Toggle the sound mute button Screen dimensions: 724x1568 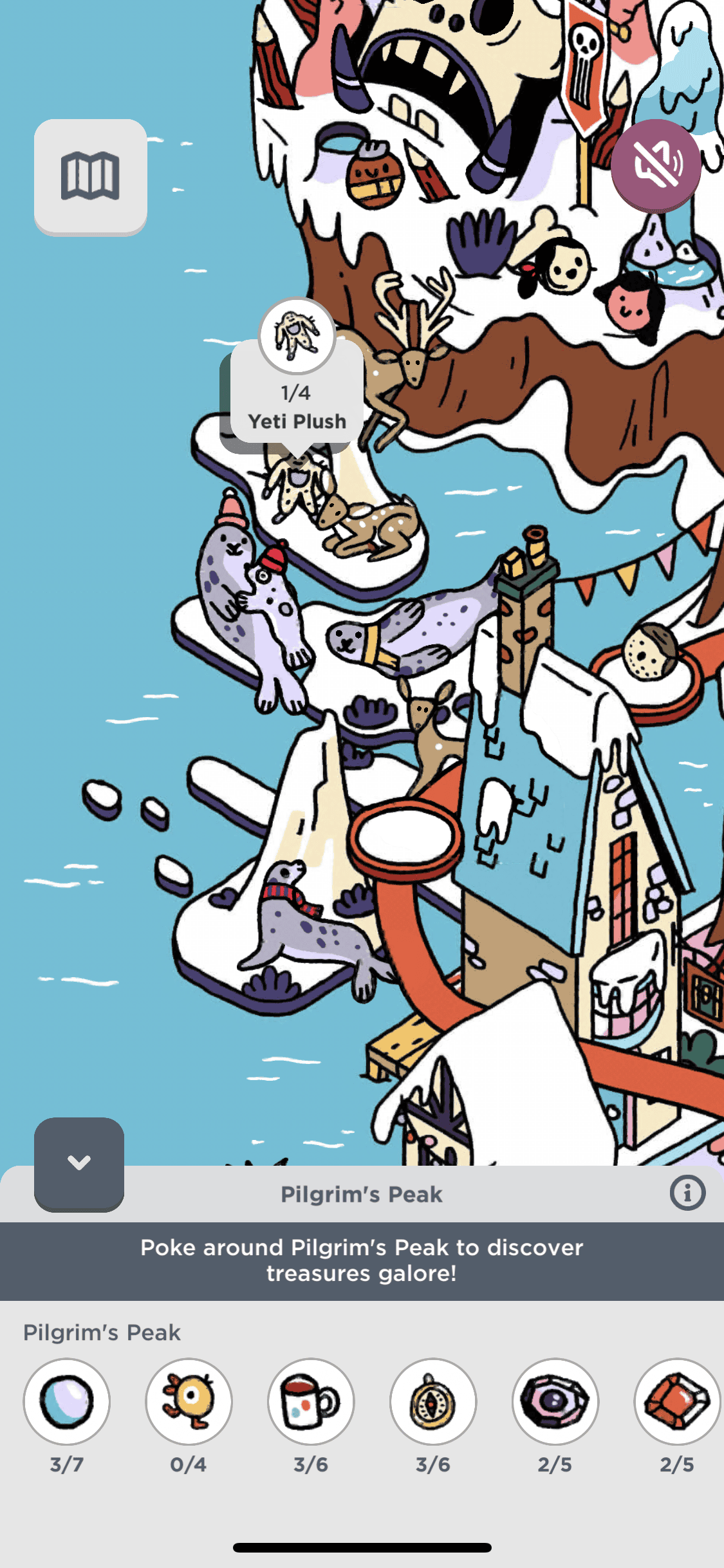click(656, 165)
